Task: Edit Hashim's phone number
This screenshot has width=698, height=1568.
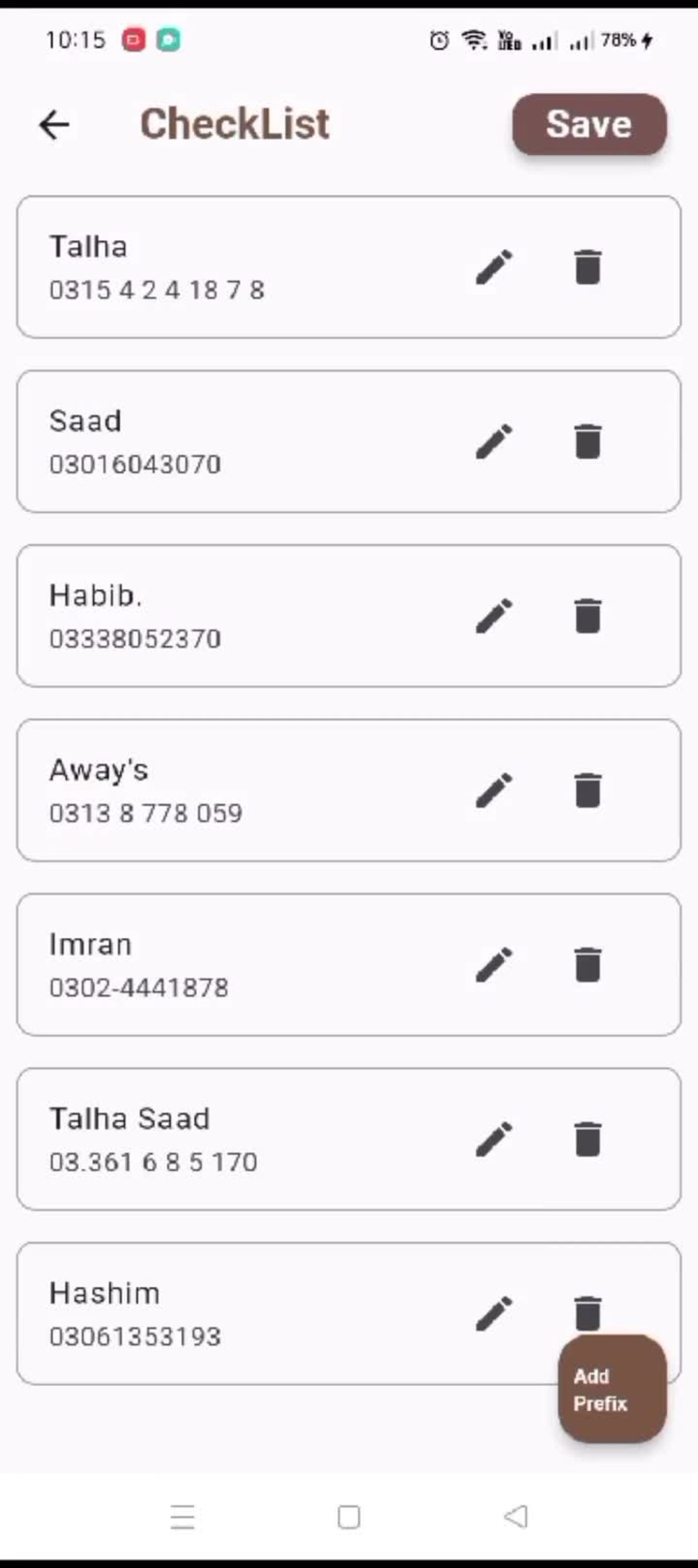Action: click(x=494, y=1312)
